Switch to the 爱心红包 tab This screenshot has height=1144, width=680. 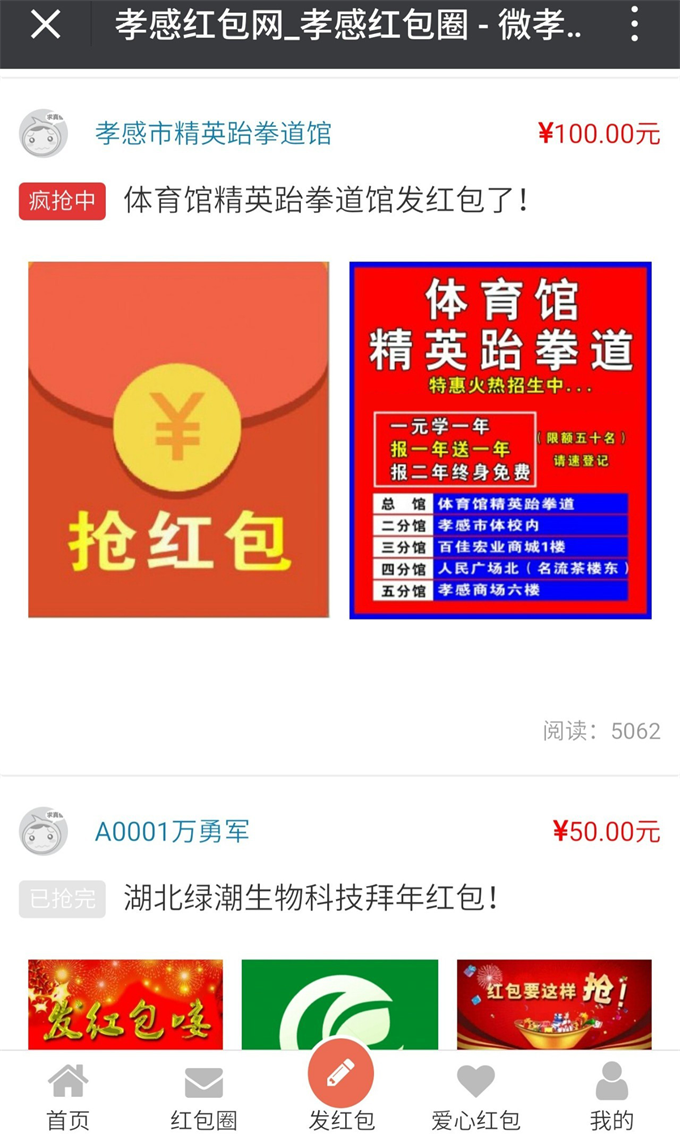[476, 1097]
